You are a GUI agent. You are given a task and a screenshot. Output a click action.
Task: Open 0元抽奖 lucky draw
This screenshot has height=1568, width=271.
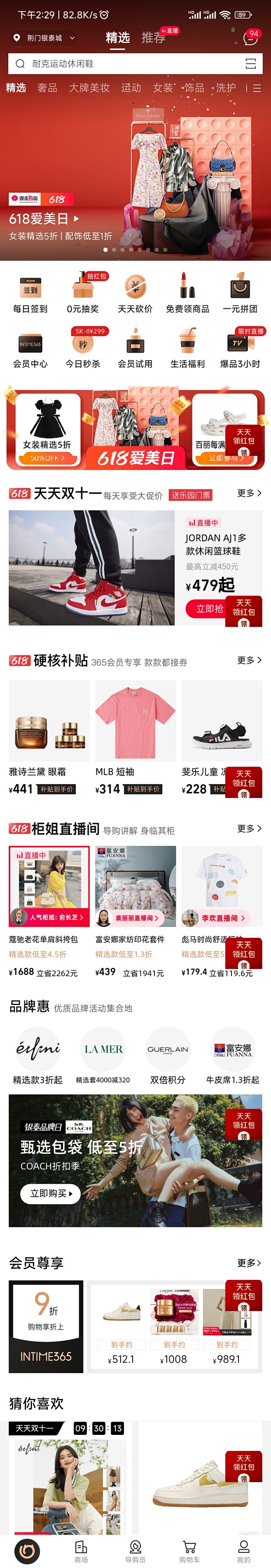pyautogui.click(x=83, y=293)
